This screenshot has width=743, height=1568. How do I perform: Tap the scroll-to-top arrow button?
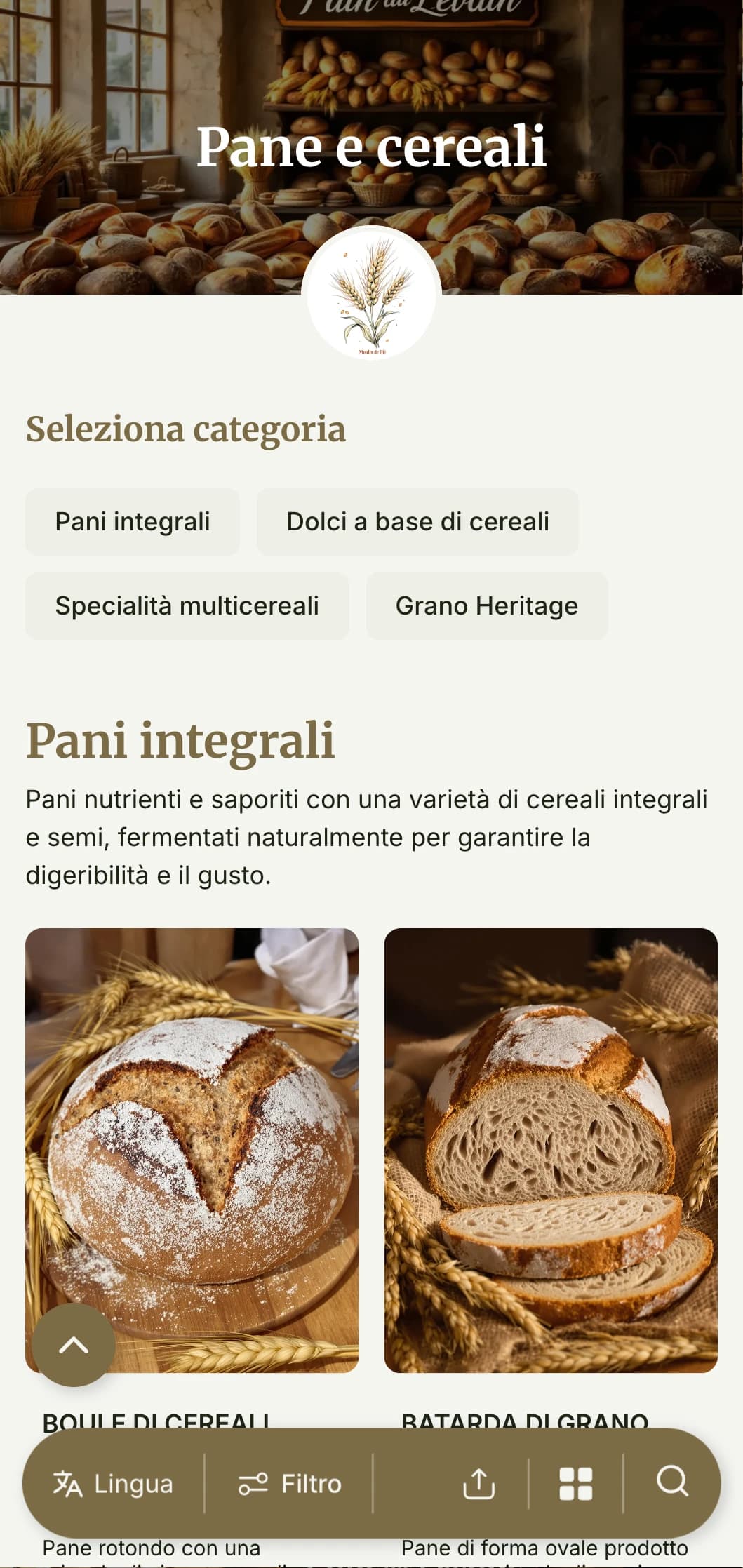(x=73, y=1344)
